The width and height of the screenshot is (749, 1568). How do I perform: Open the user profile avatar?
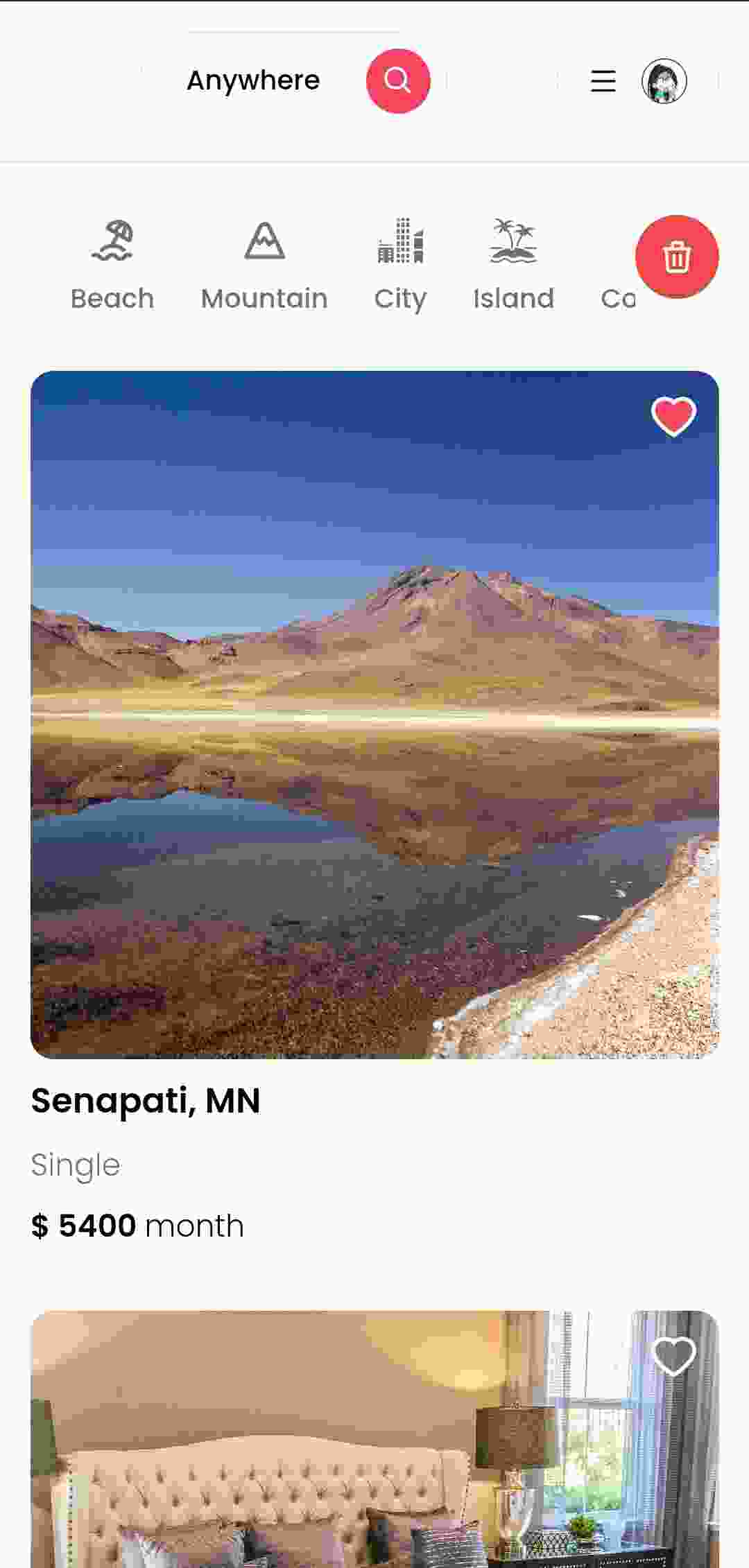click(x=664, y=81)
